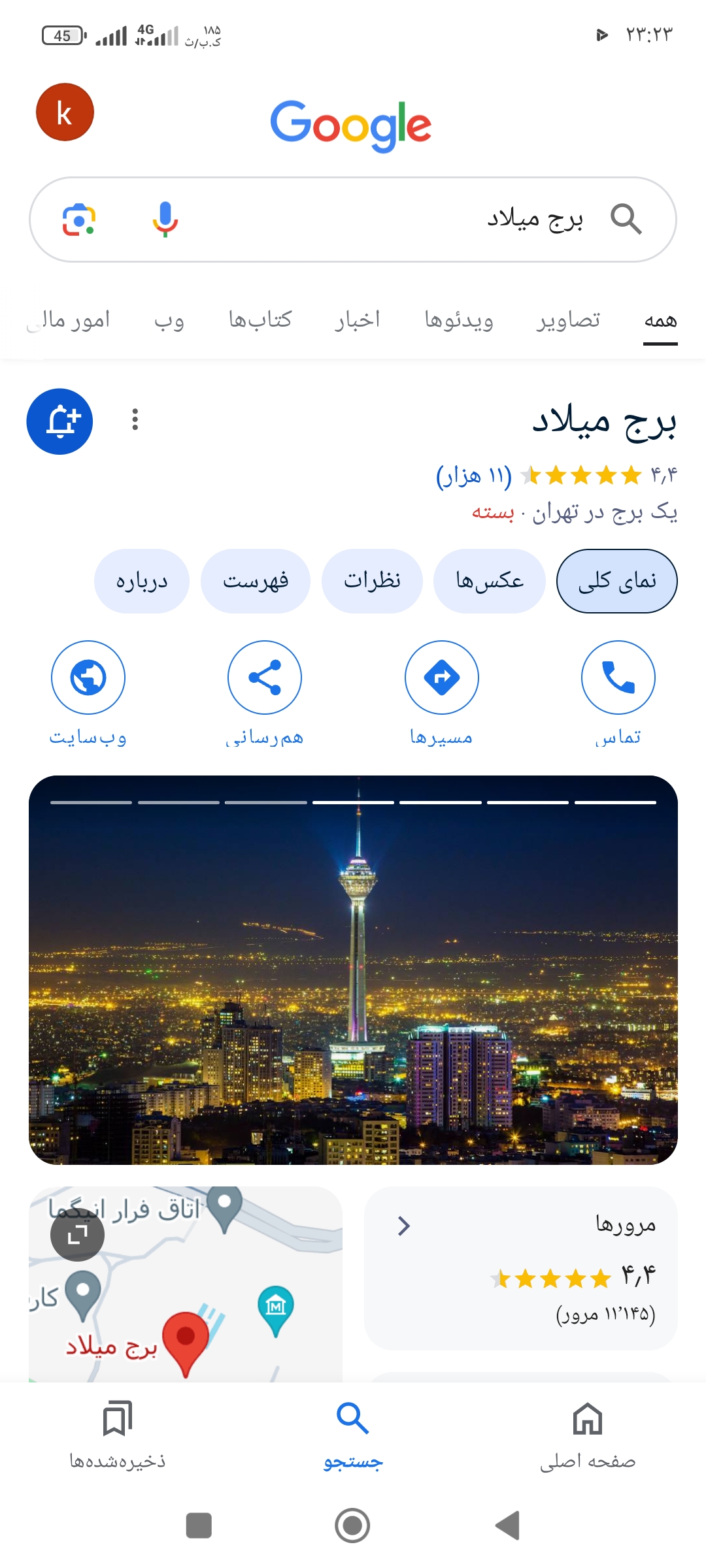The image size is (706, 1568).
Task: Switch to the ویدئوها tab
Action: pyautogui.click(x=459, y=320)
